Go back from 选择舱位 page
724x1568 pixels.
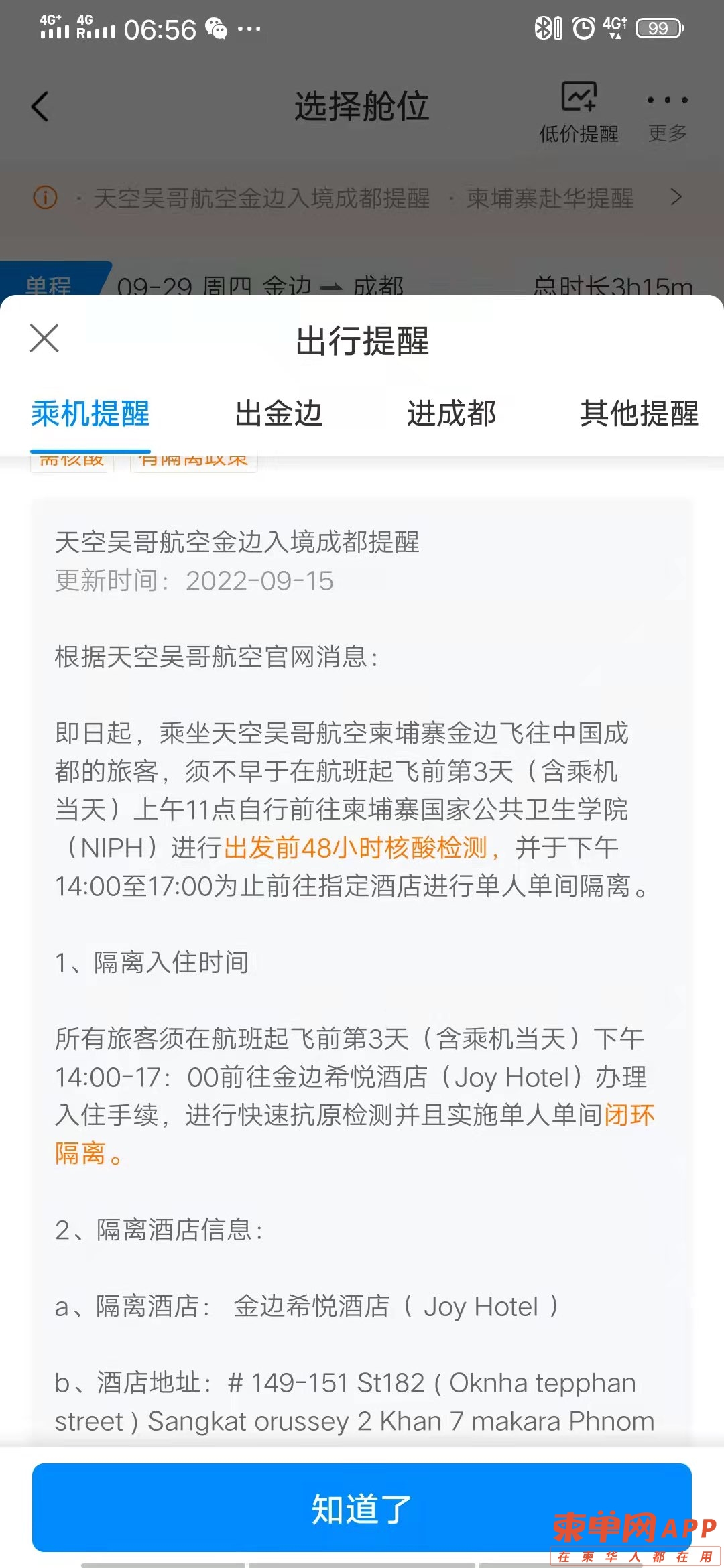tap(40, 107)
